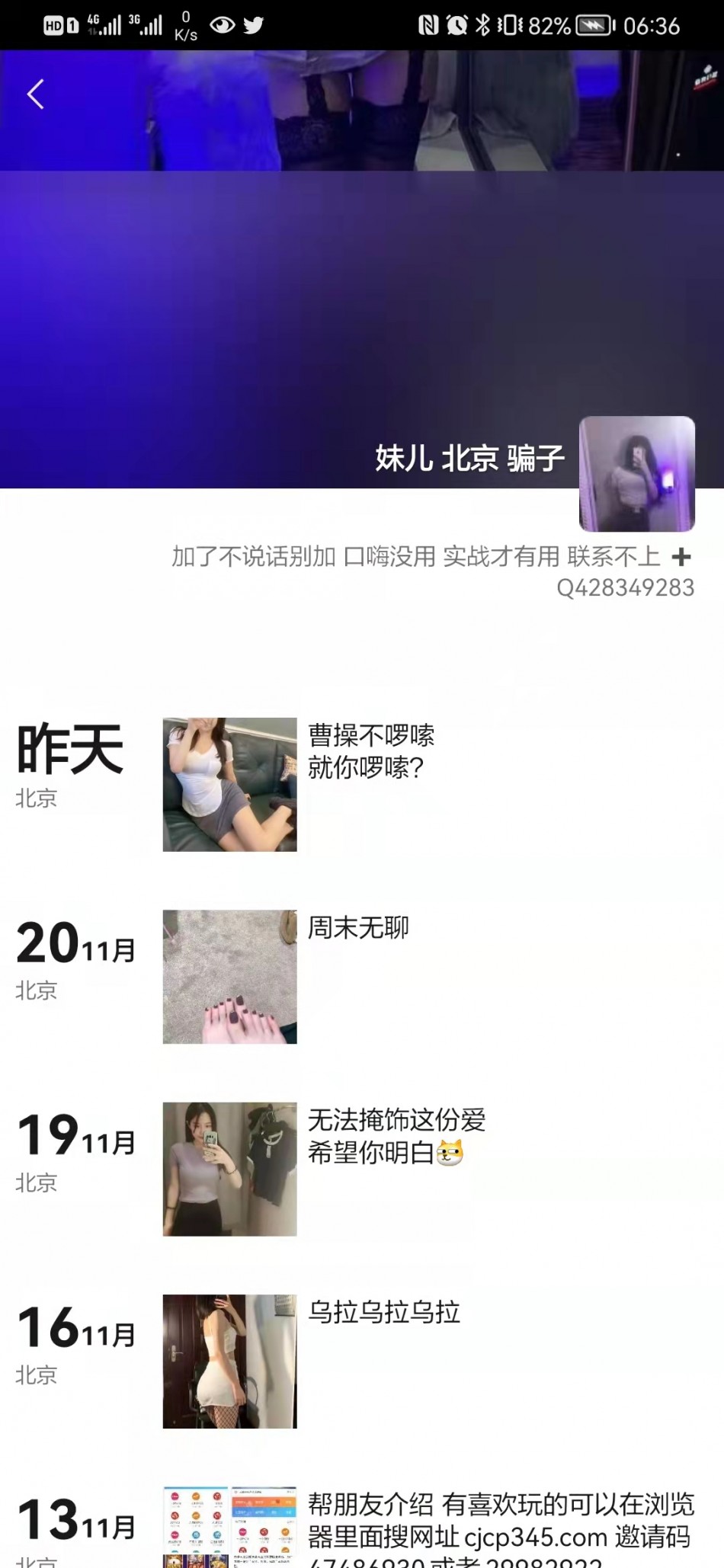Open the 13 November post with app screenshots
The width and height of the screenshot is (724, 1568).
pos(229,1528)
